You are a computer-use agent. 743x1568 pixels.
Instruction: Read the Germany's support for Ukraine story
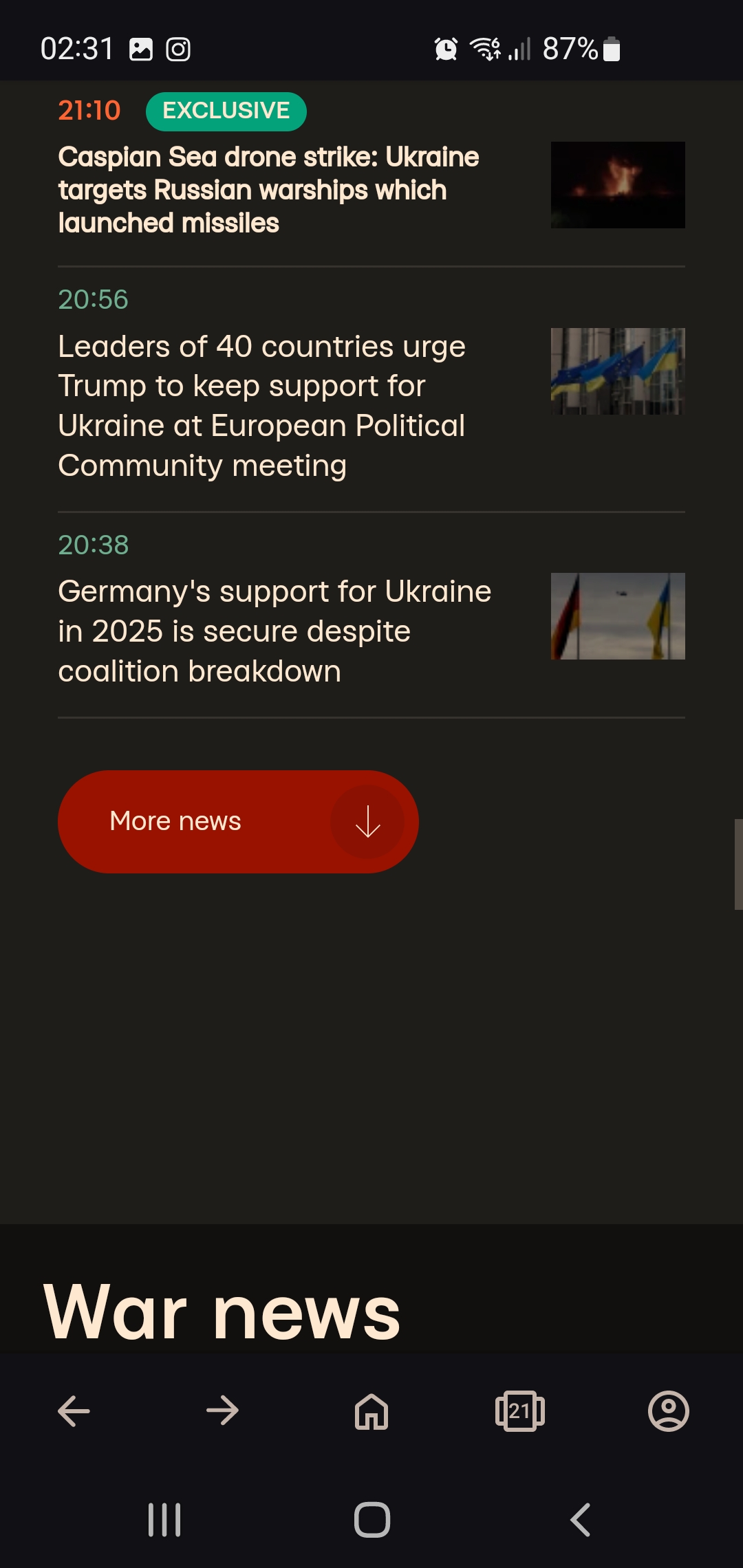pos(274,631)
